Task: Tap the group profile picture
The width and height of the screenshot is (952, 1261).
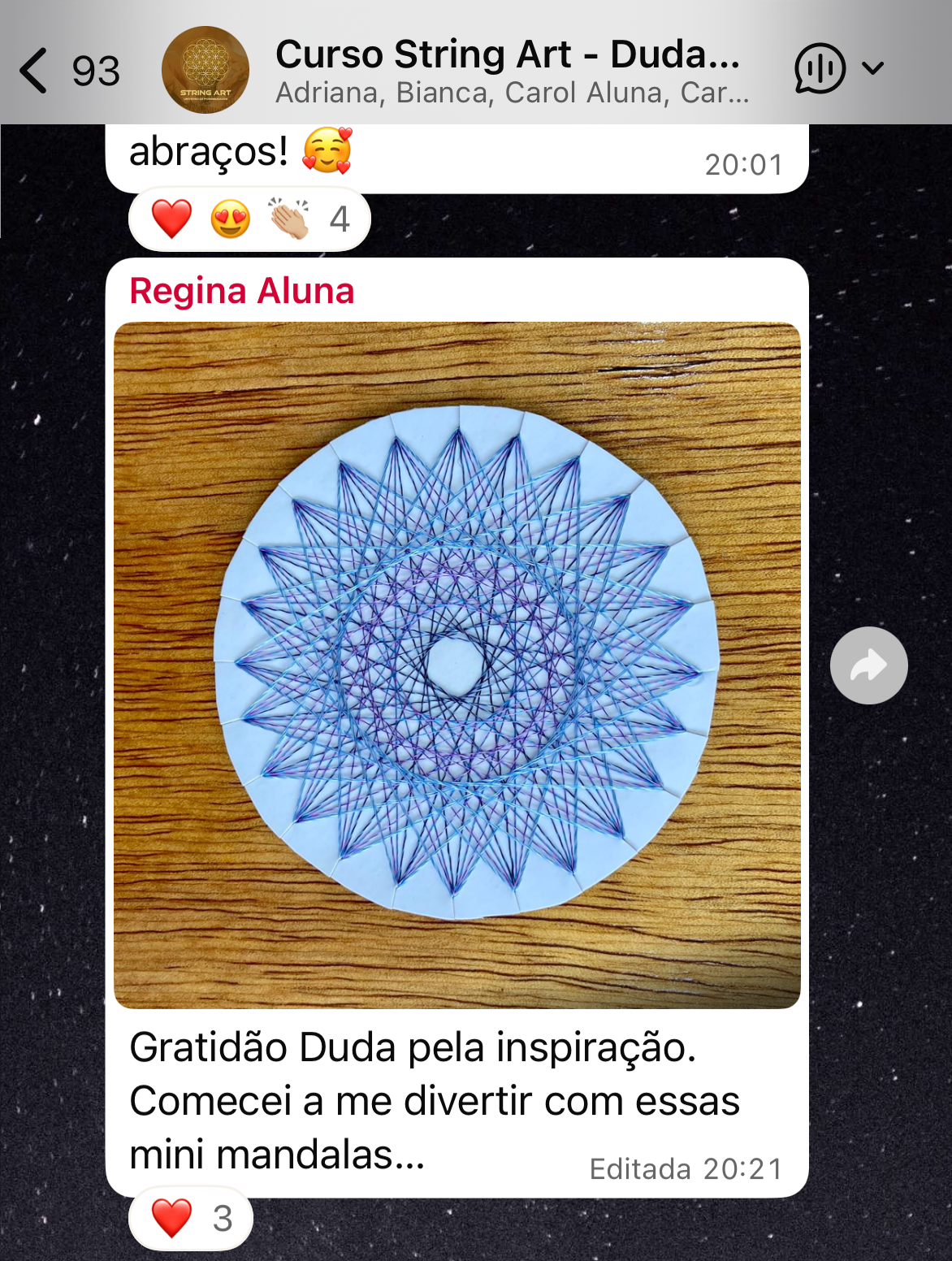Action: click(206, 70)
